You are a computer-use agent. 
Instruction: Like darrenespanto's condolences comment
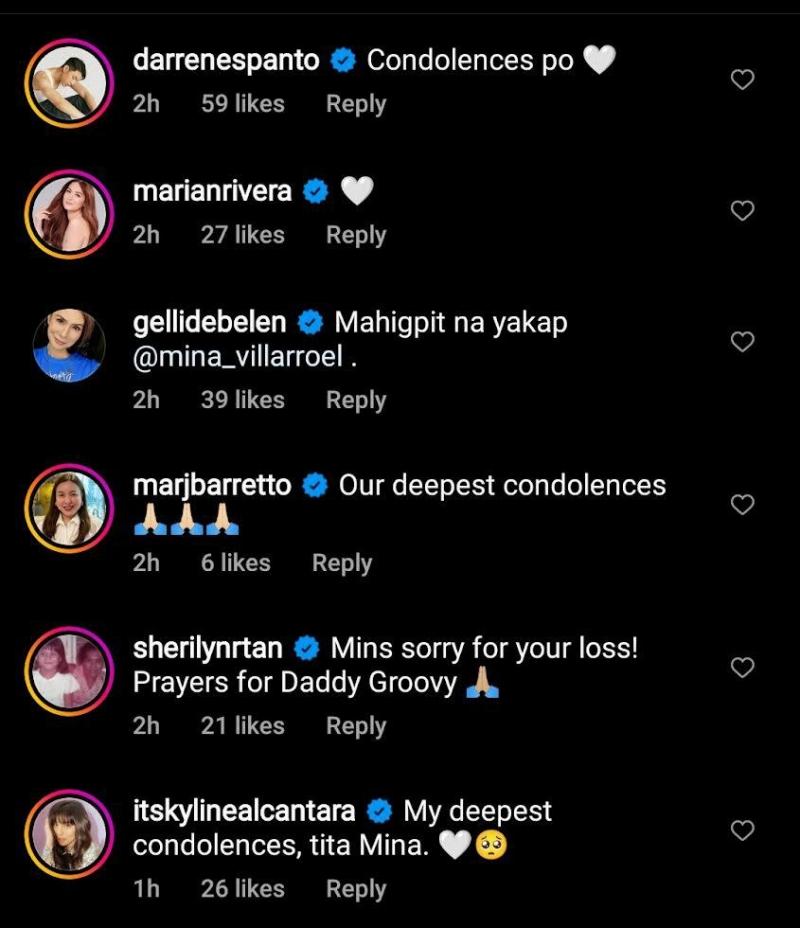click(742, 80)
